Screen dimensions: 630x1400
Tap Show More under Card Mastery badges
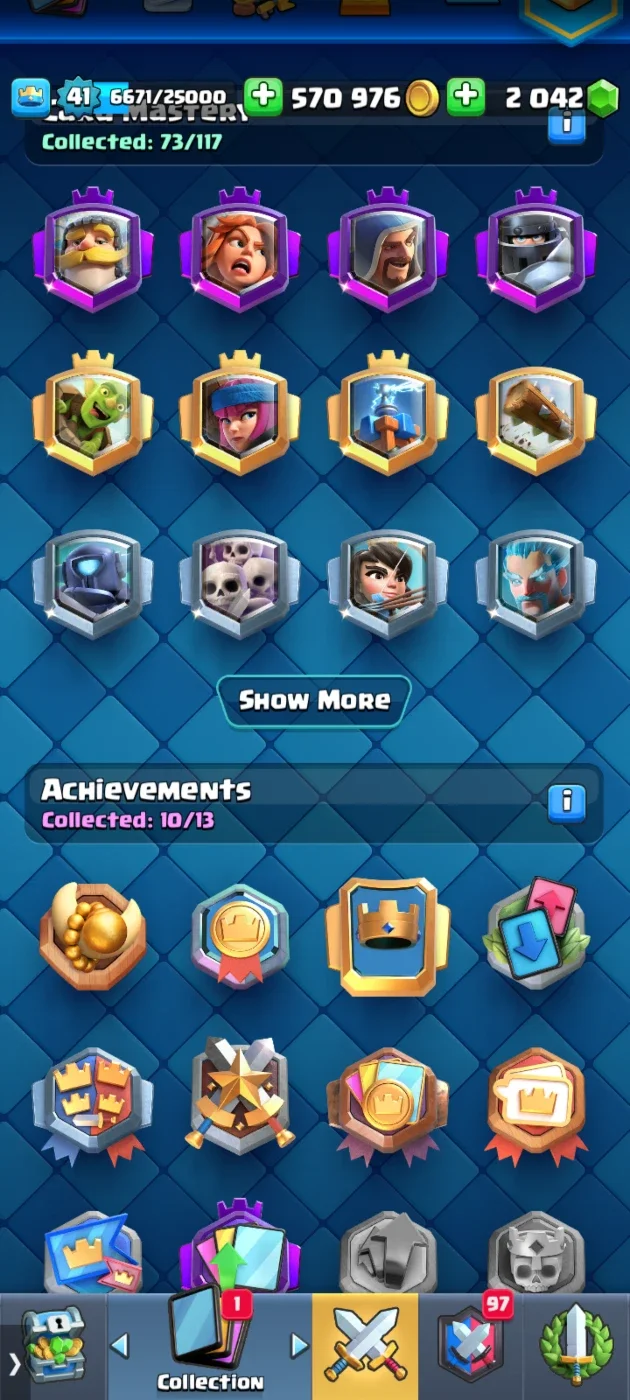click(x=314, y=700)
